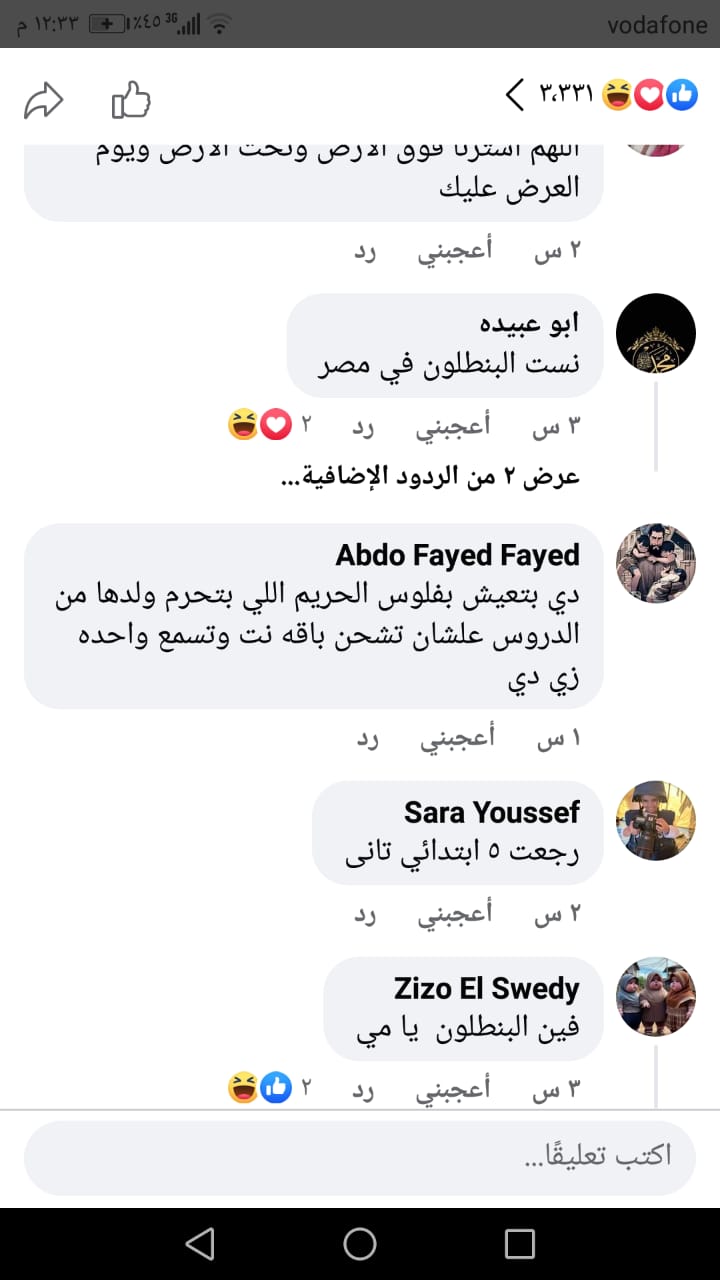The image size is (720, 1280).
Task: Expand 2 more replies under ابو عبيده's comment
Action: (429, 476)
